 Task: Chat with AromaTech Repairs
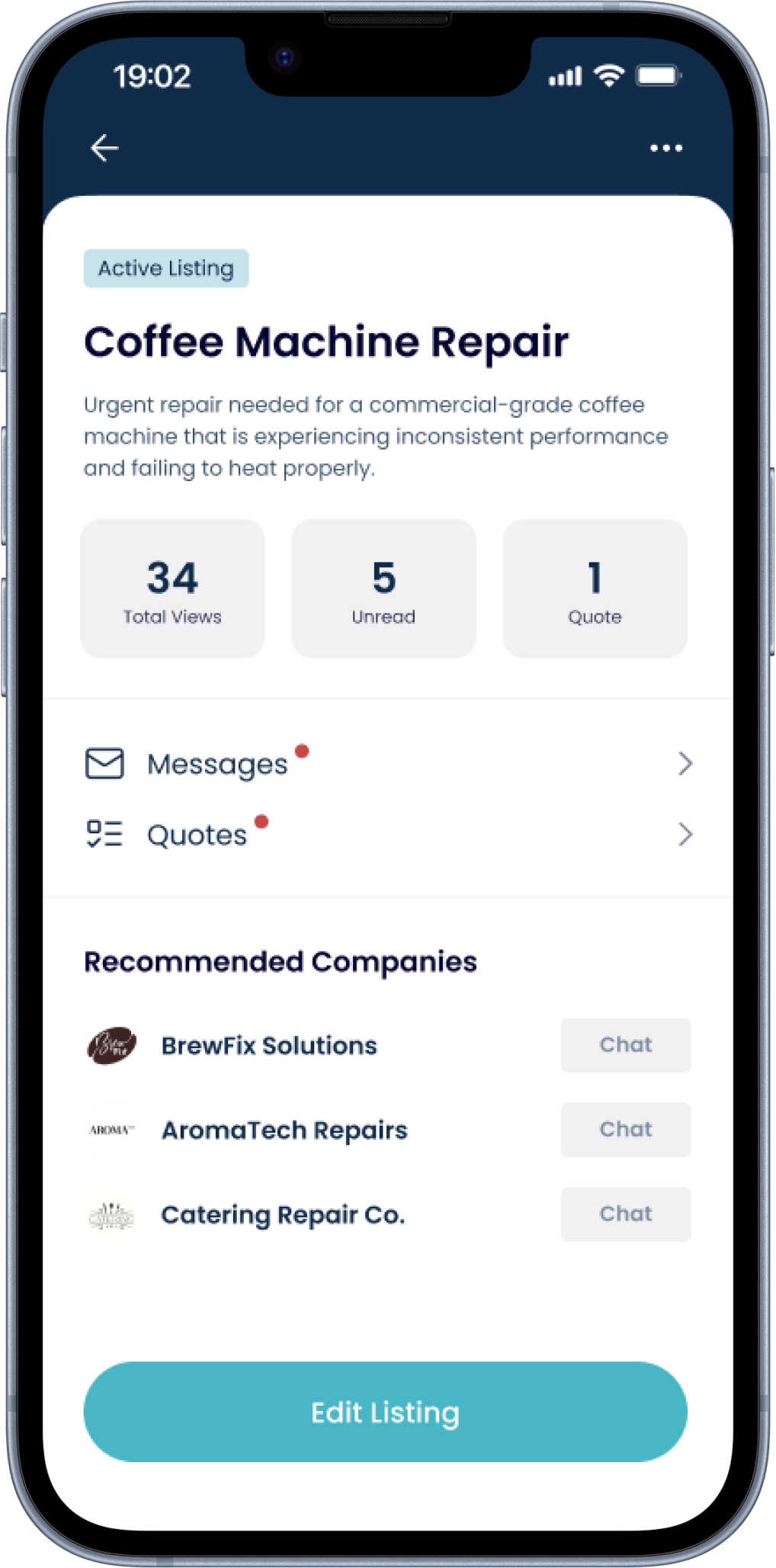[625, 1130]
